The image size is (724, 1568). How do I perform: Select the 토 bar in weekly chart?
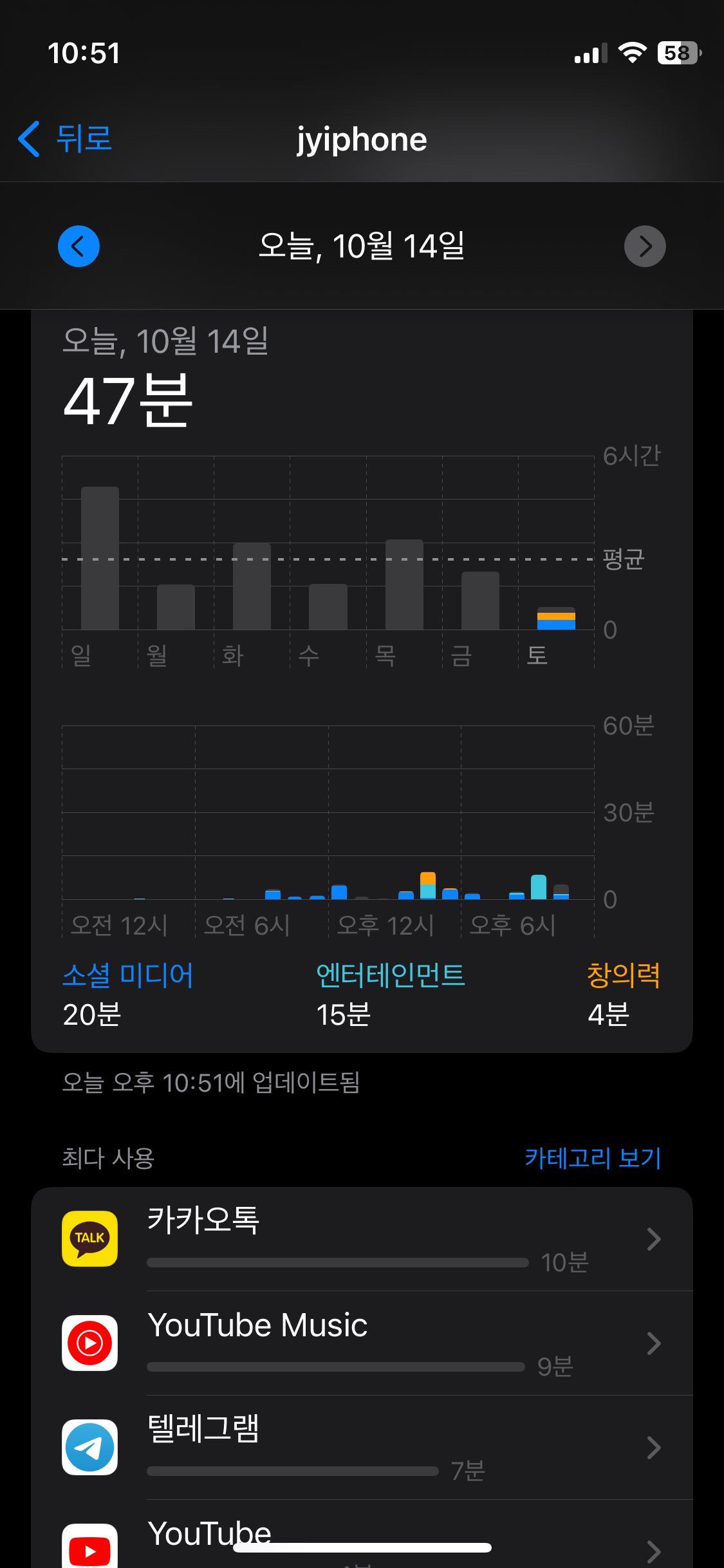(556, 618)
